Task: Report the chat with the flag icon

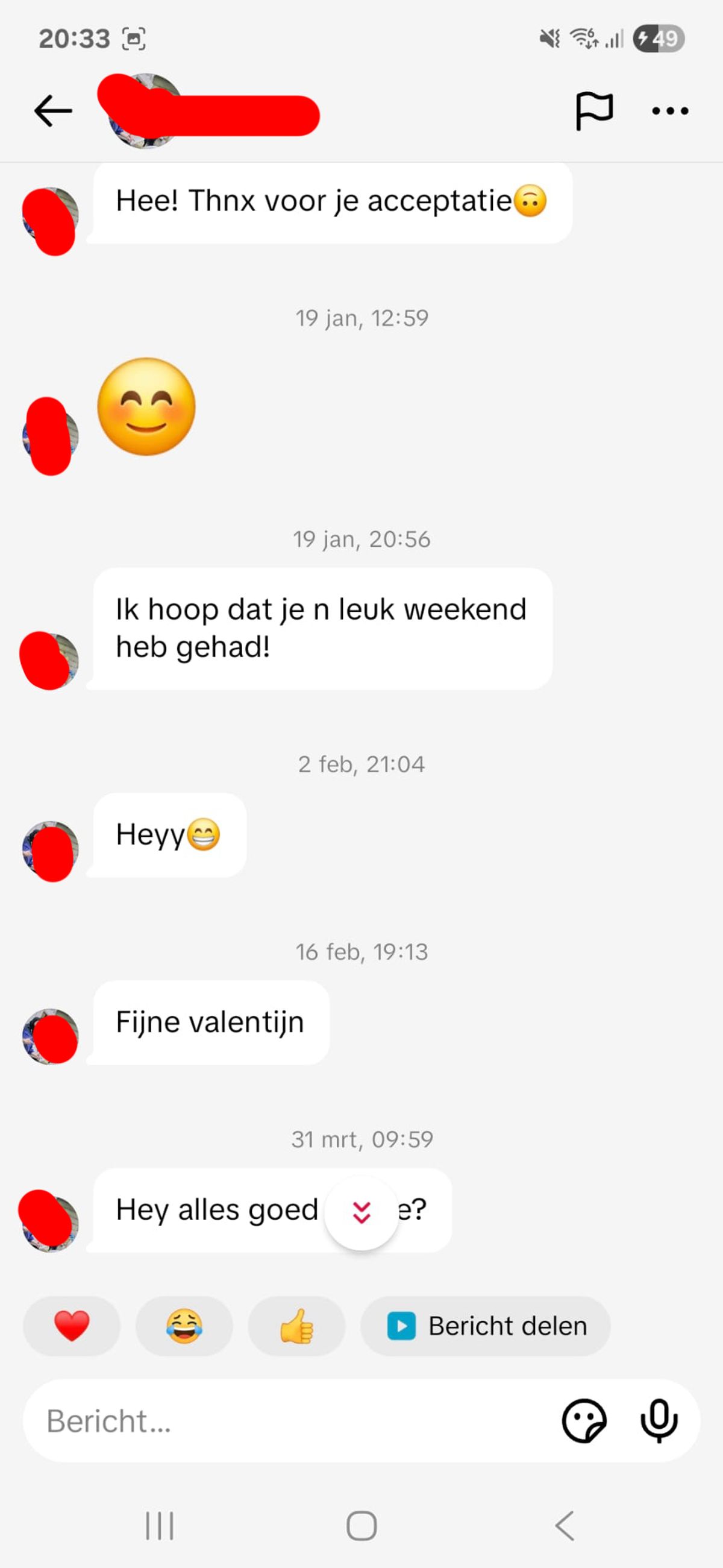Action: coord(593,111)
